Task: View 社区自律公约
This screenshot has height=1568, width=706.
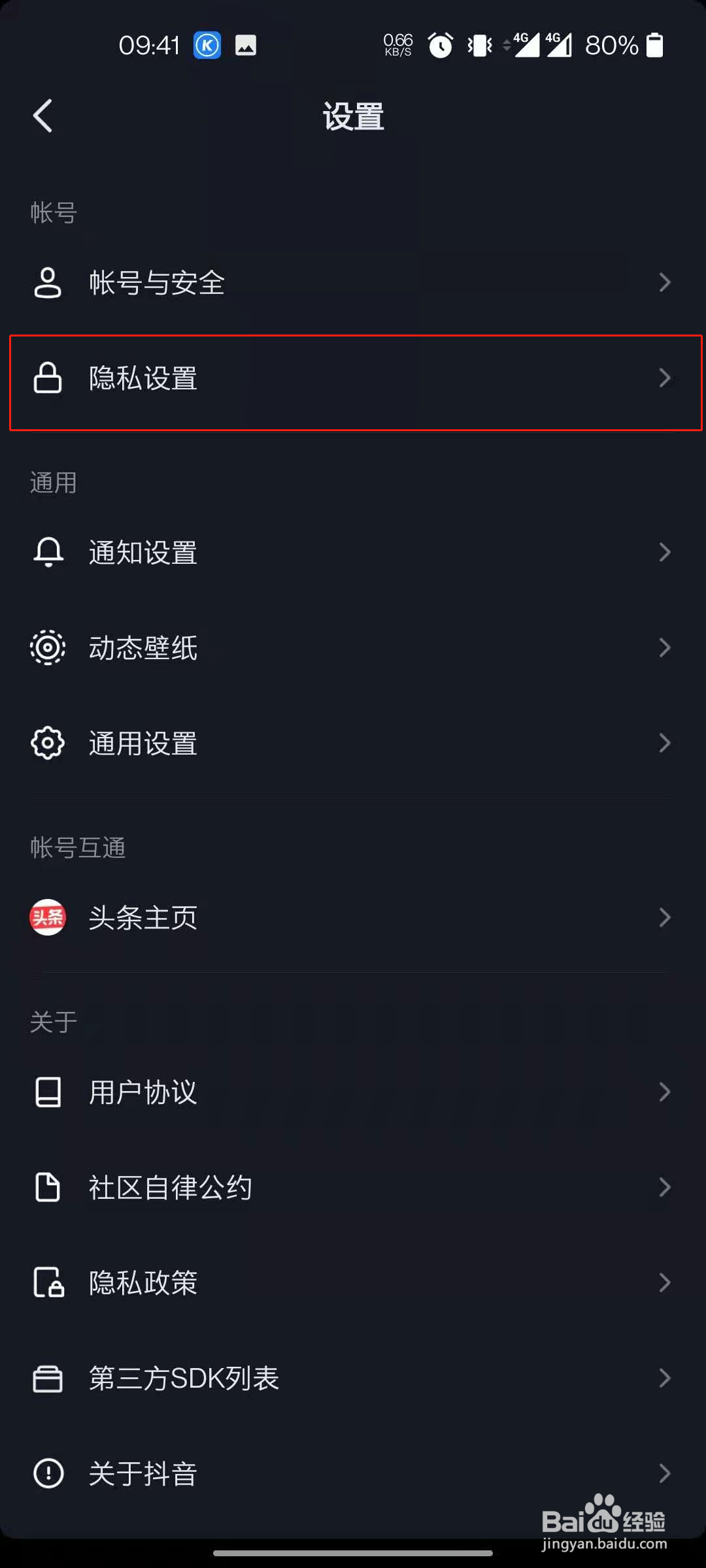Action: [x=353, y=1187]
